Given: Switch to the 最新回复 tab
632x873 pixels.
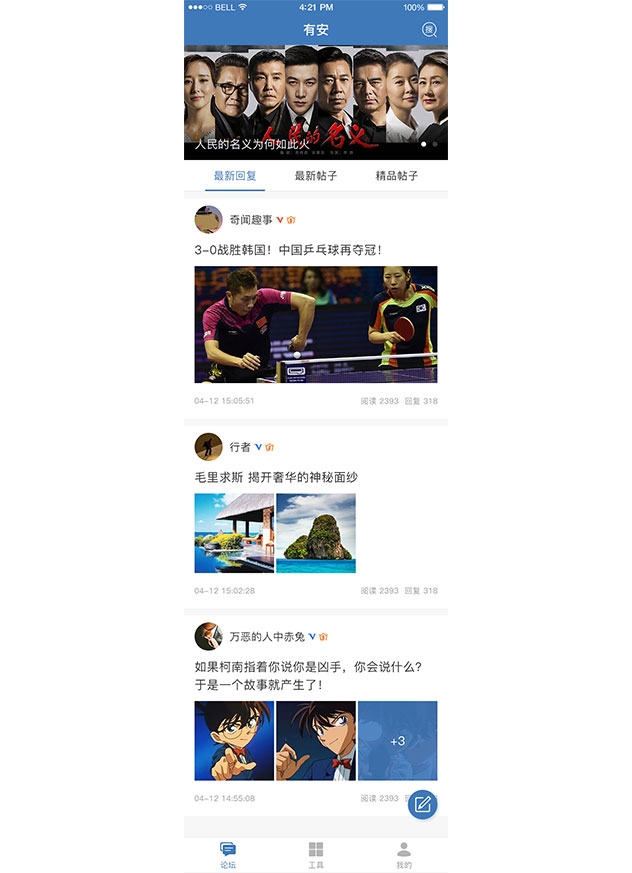Looking at the screenshot, I should click(235, 176).
